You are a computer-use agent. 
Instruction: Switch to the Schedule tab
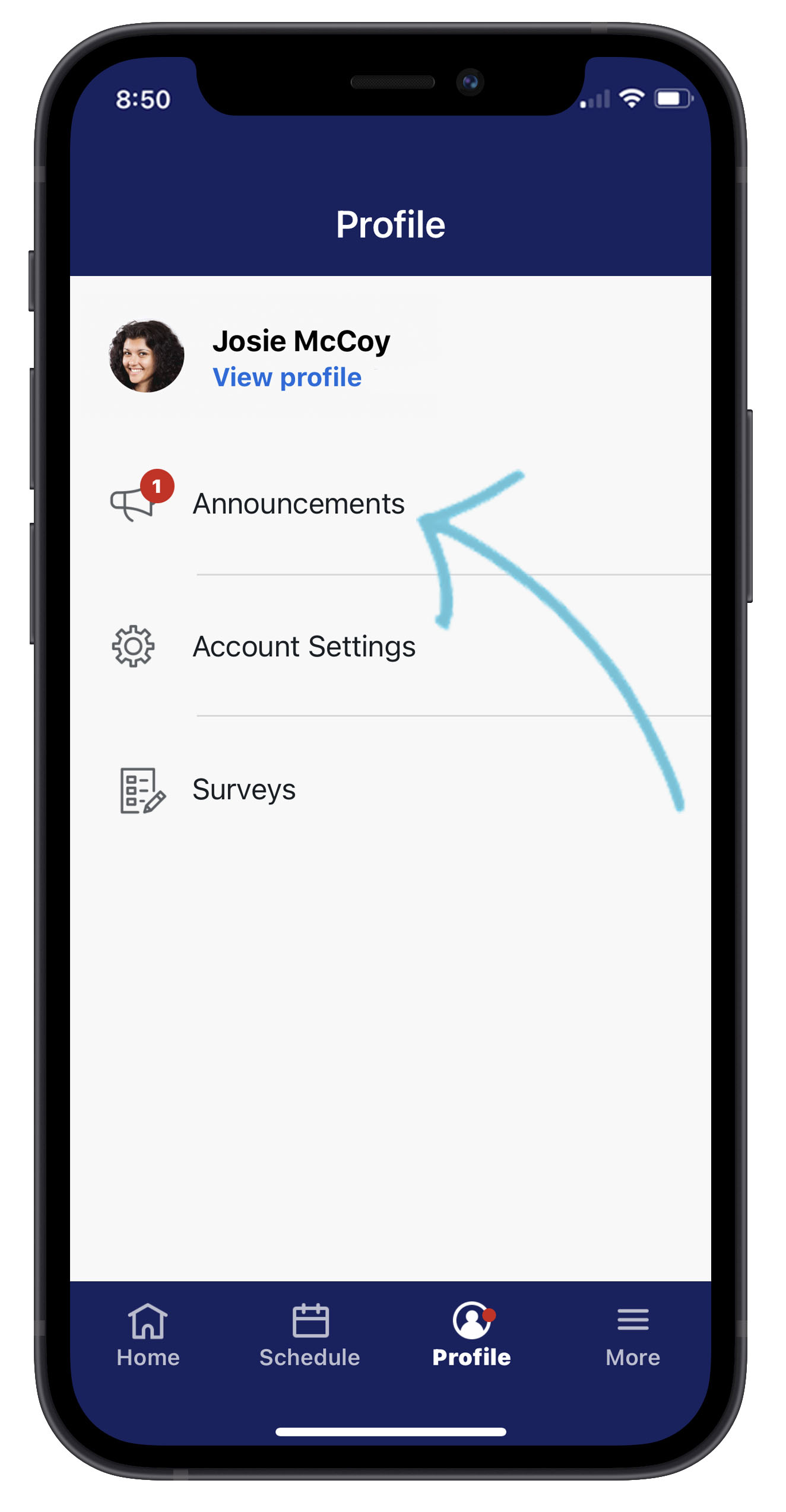click(x=310, y=1336)
